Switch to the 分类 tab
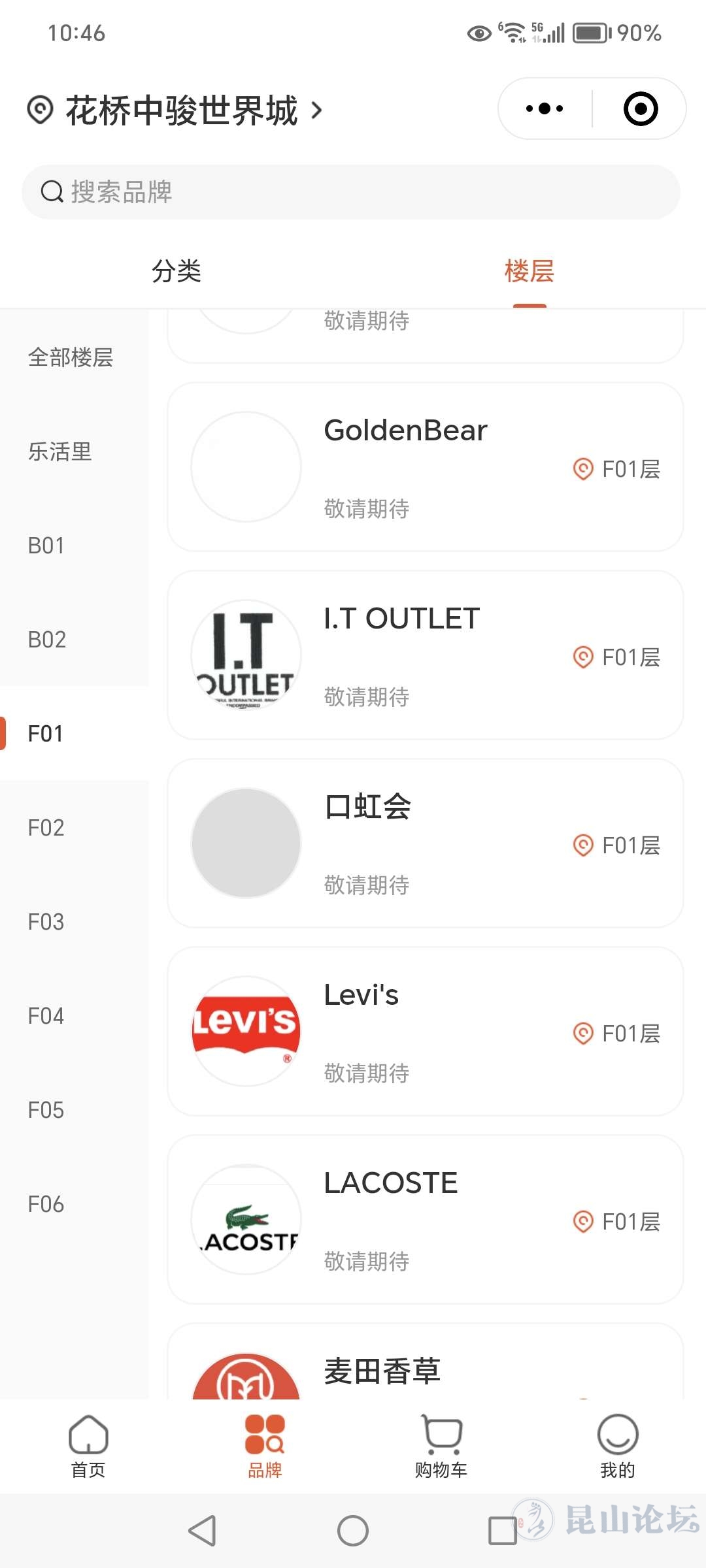The image size is (706, 1568). pos(176,271)
